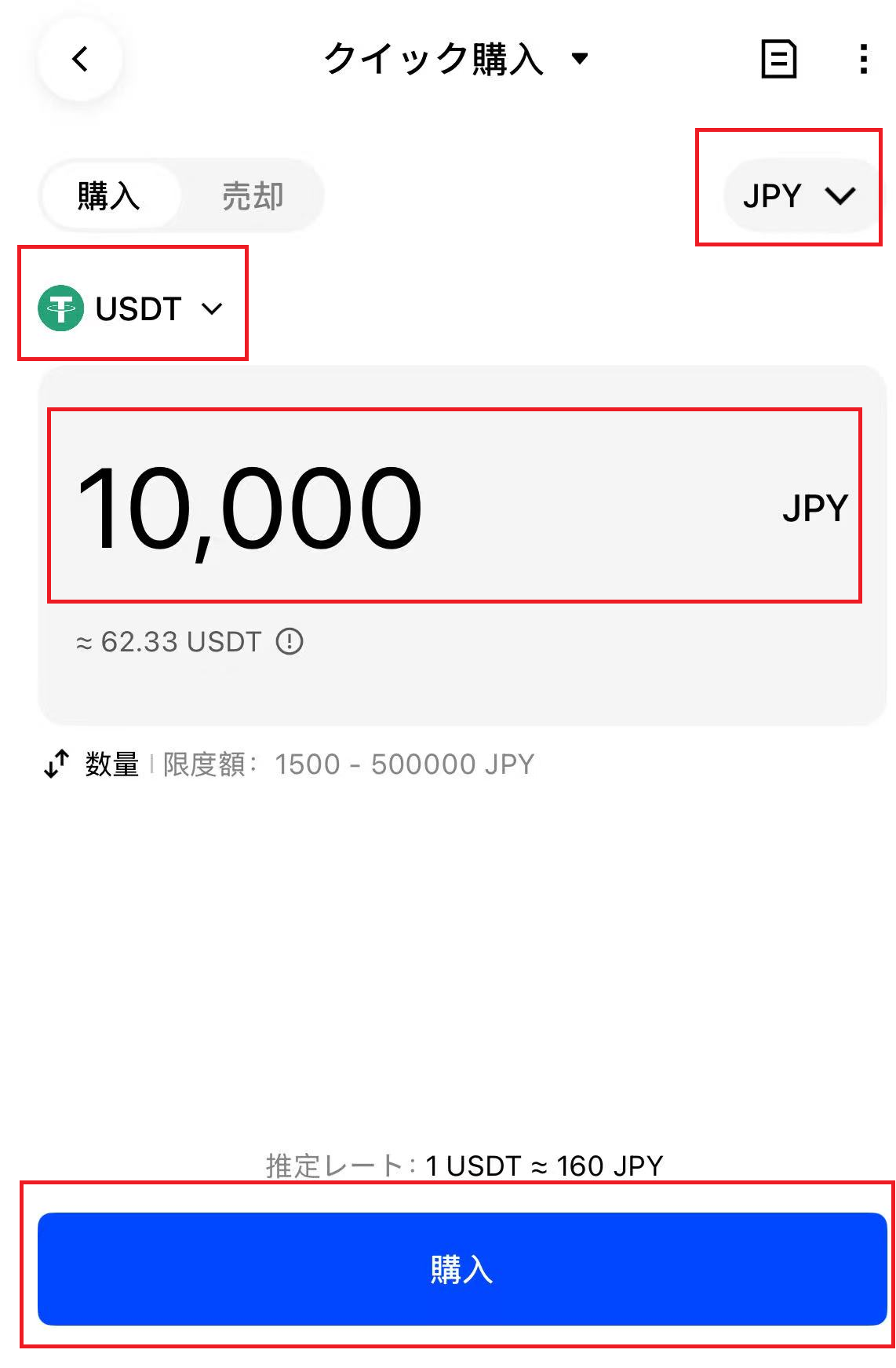Show info about the 62.33 USDT estimate
This screenshot has width=896, height=1368.
coord(290,641)
